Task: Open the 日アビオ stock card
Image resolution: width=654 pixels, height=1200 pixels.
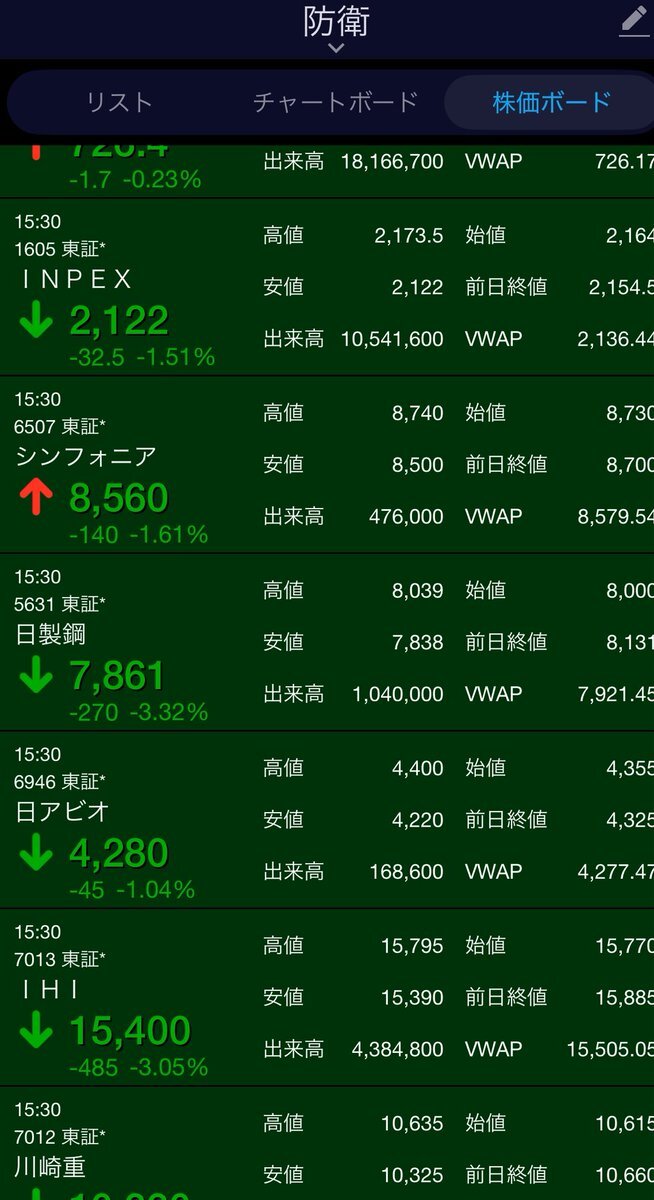Action: tap(327, 820)
